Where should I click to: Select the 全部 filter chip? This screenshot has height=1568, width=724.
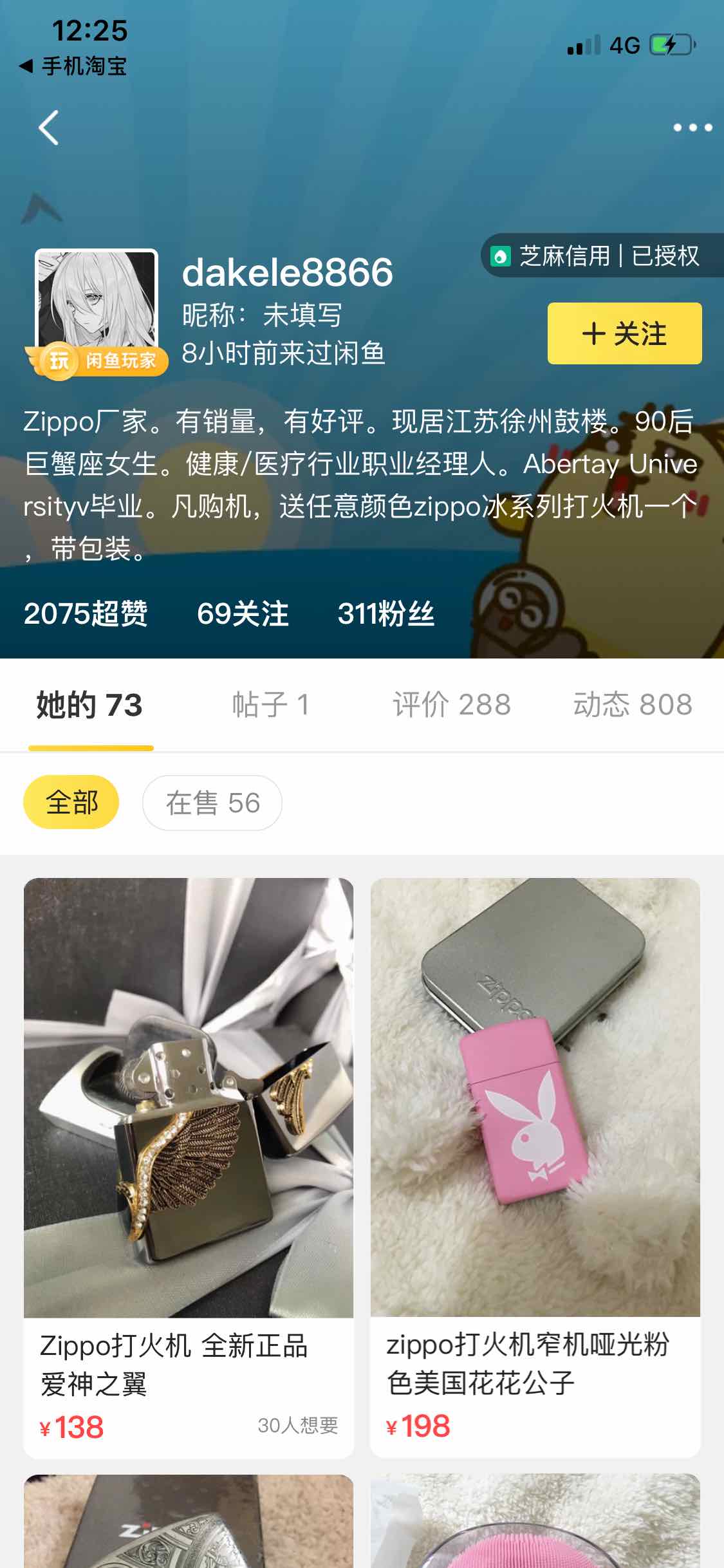(x=71, y=803)
